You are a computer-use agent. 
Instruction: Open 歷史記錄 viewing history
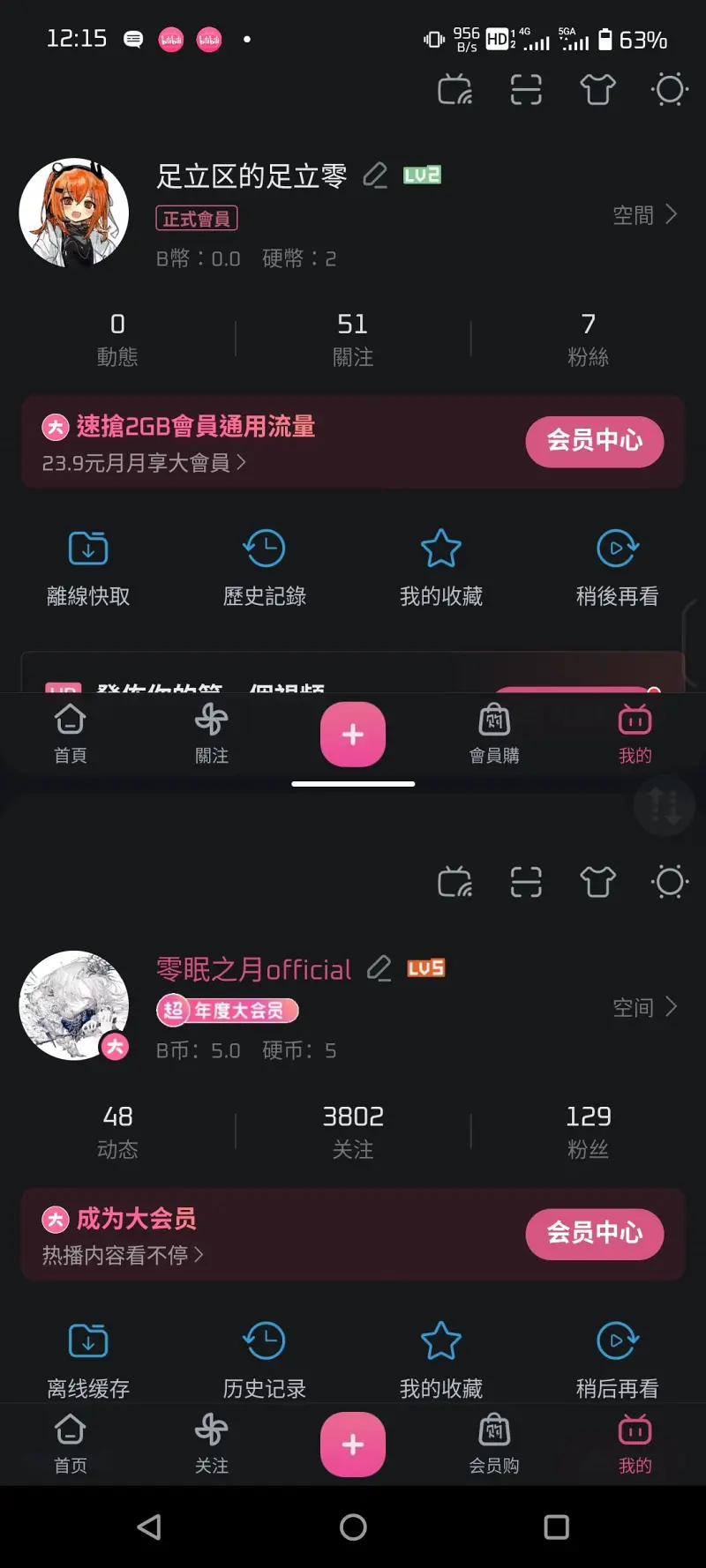click(x=264, y=564)
